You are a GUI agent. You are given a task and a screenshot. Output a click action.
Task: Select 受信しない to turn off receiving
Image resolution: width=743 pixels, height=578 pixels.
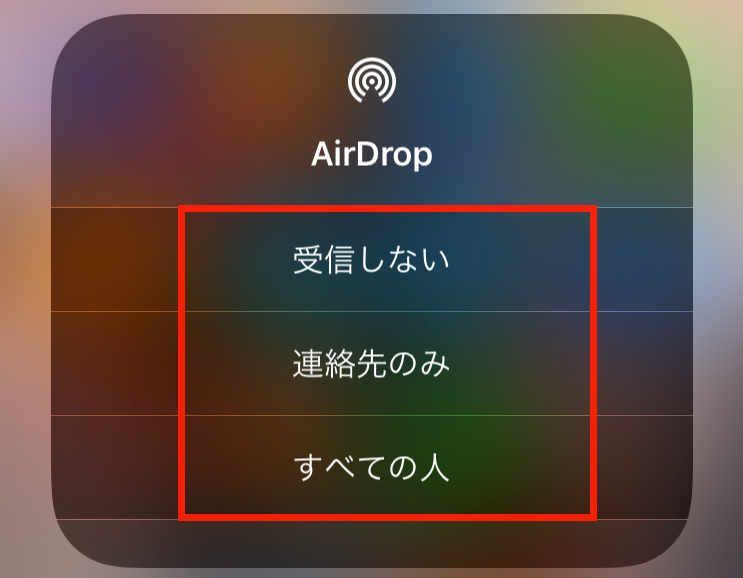[372, 260]
